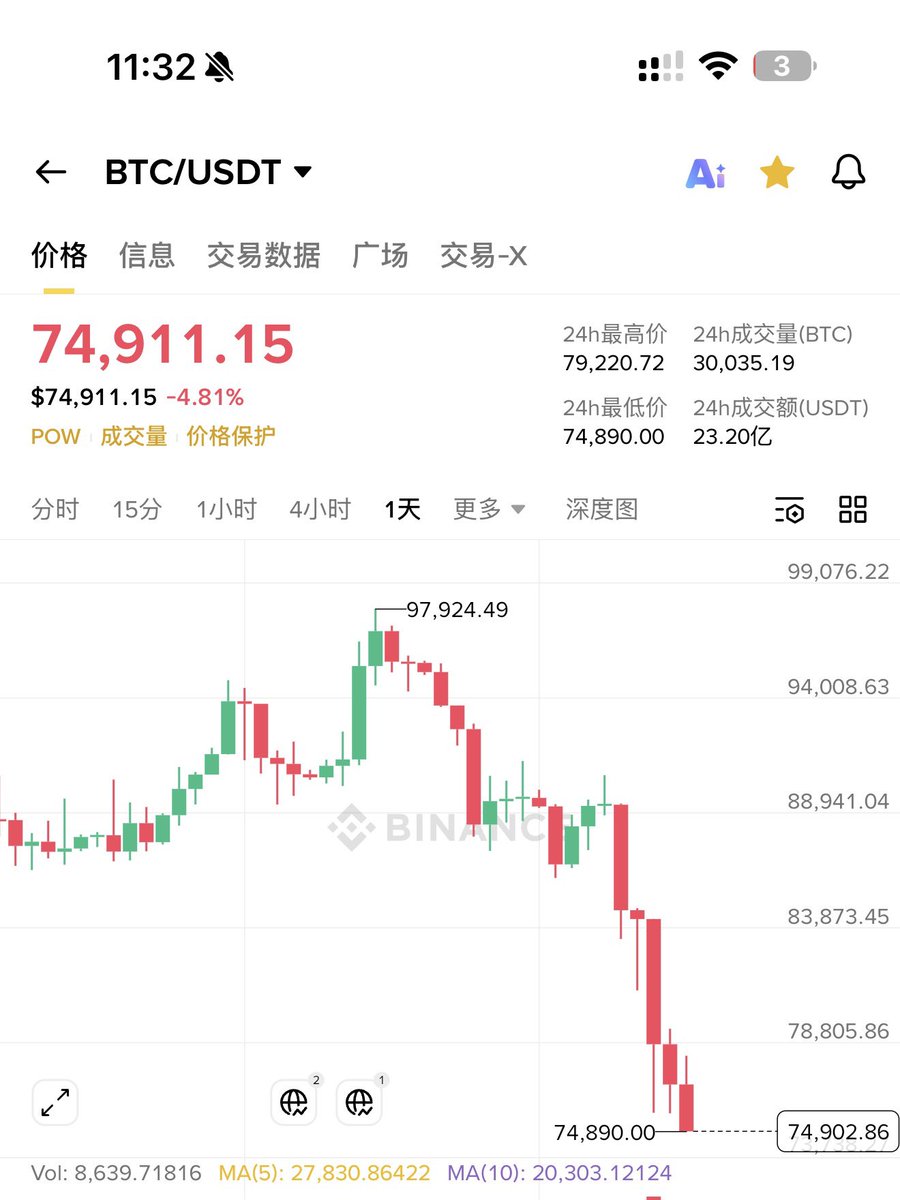Tap the 价格保护 tag
900x1200 pixels.
(230, 436)
